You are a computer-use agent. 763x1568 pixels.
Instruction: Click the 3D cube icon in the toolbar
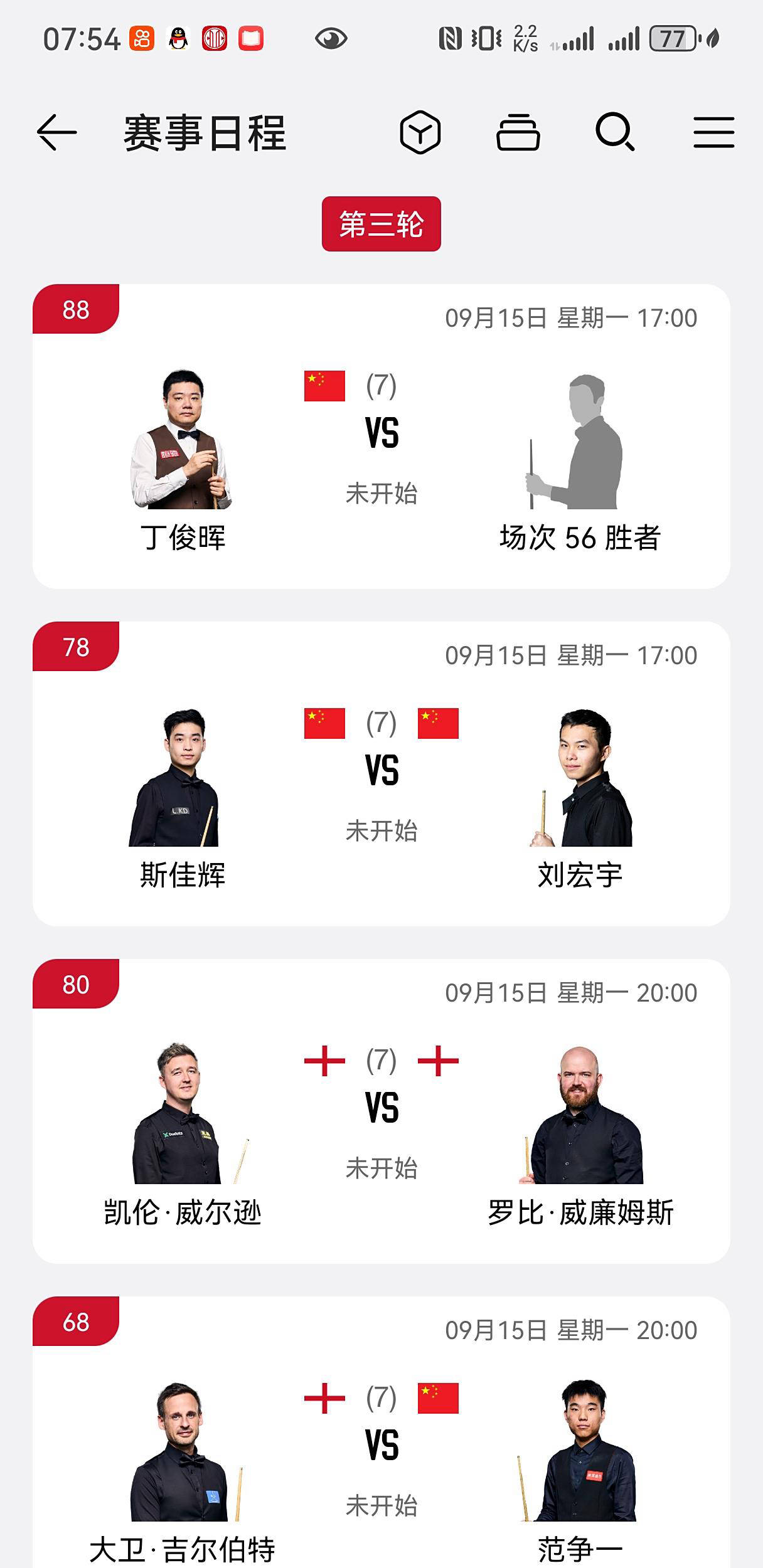(422, 132)
